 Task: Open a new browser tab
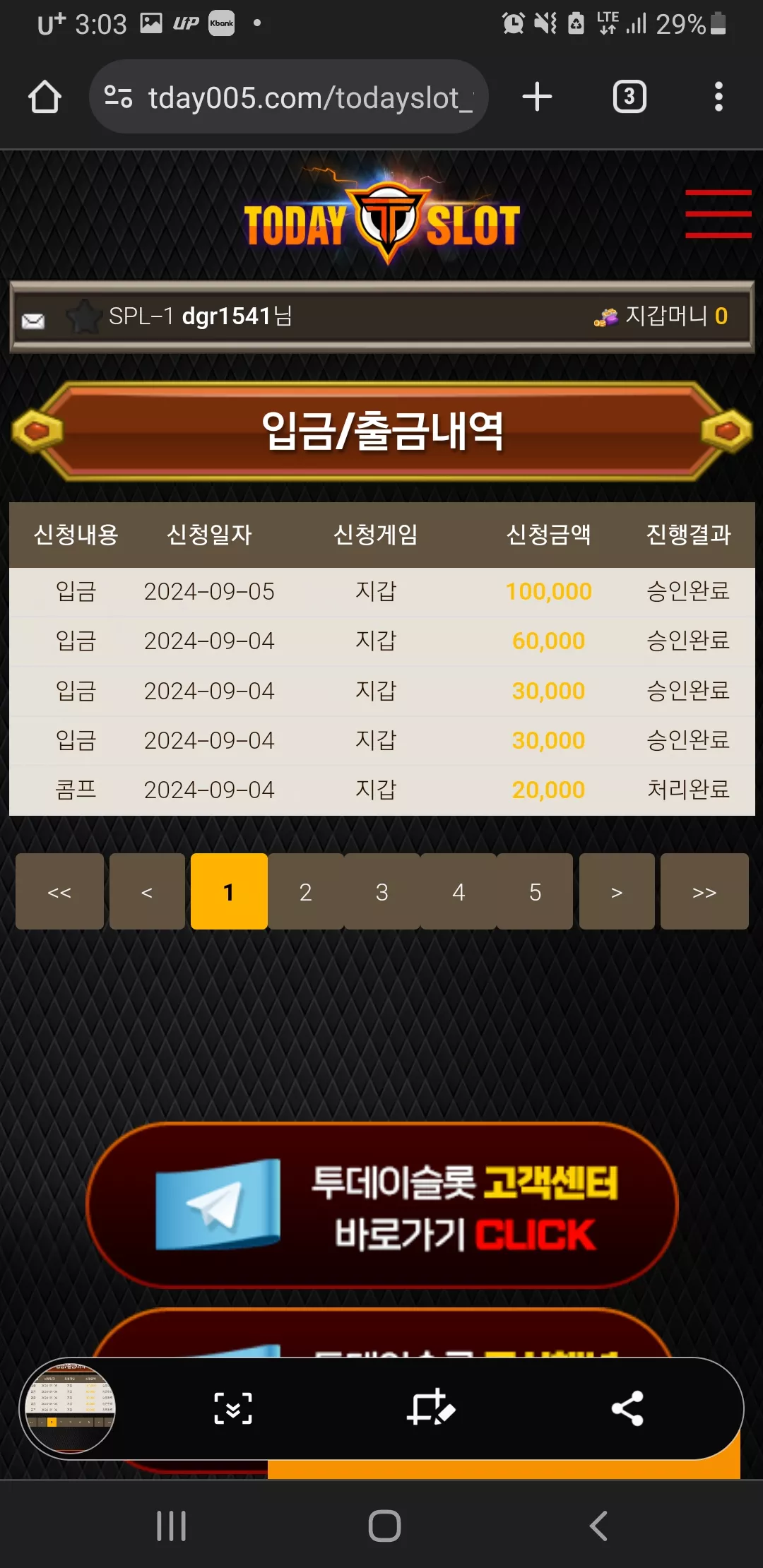537,97
